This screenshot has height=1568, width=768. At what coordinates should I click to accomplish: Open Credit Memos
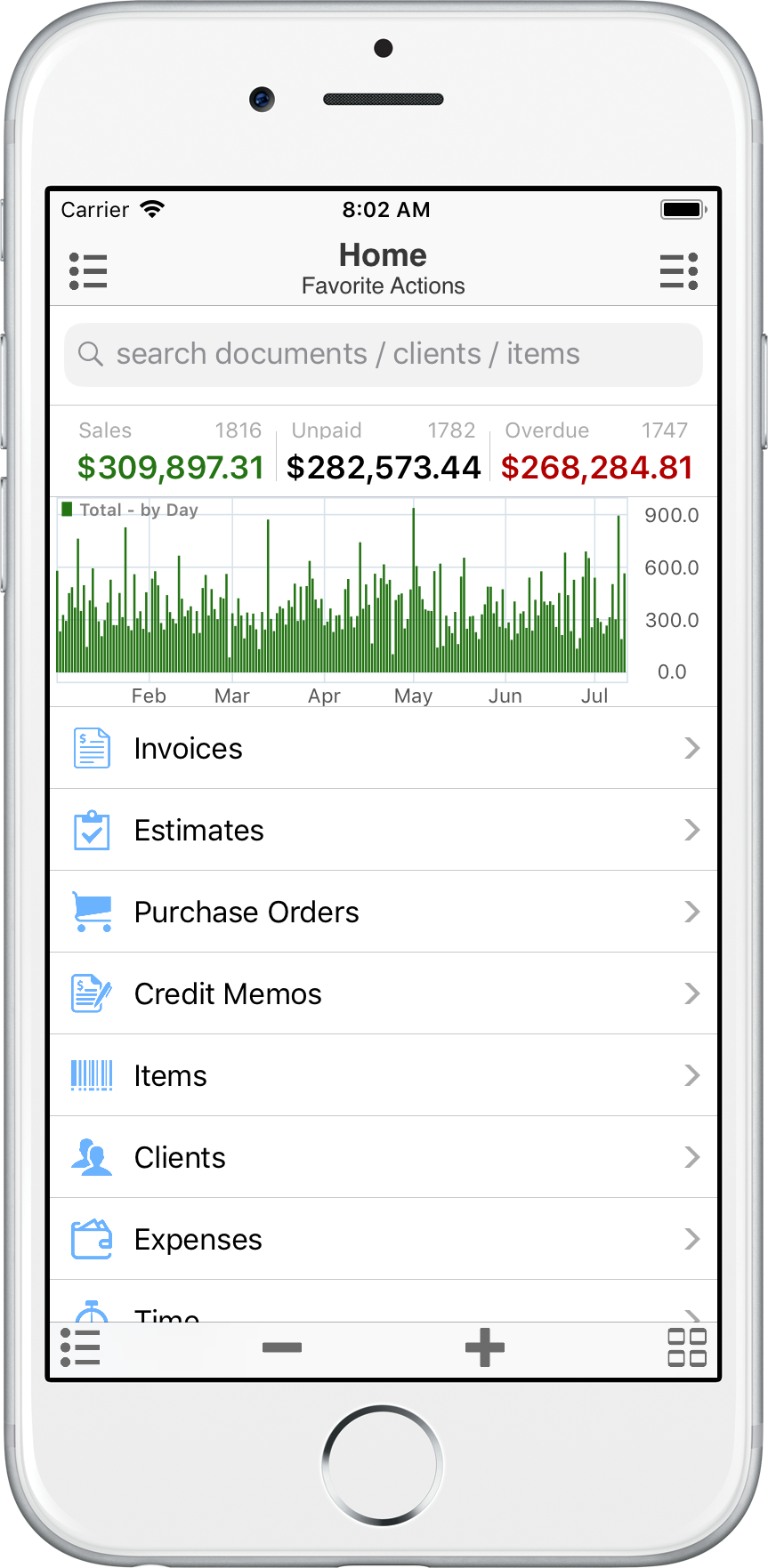point(384,994)
